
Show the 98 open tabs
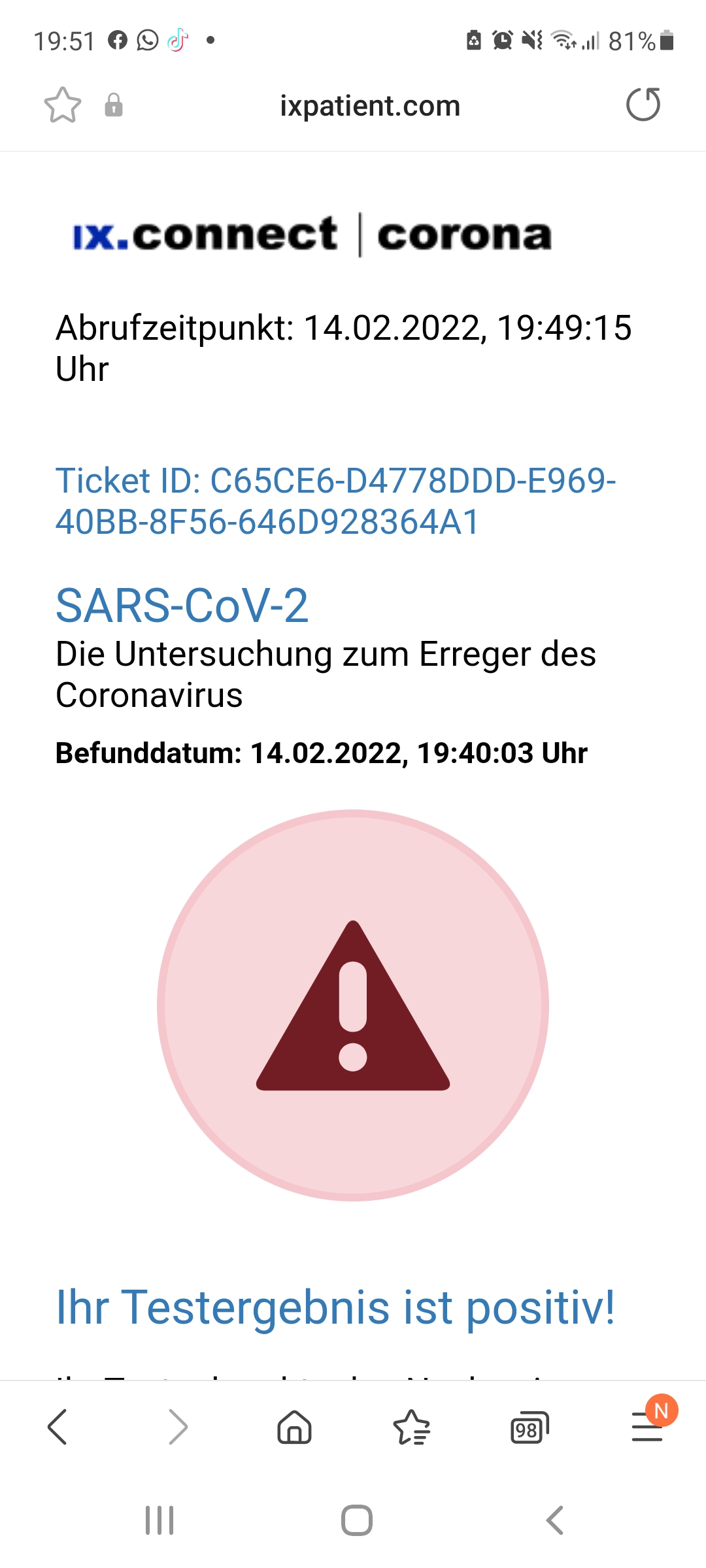529,1428
